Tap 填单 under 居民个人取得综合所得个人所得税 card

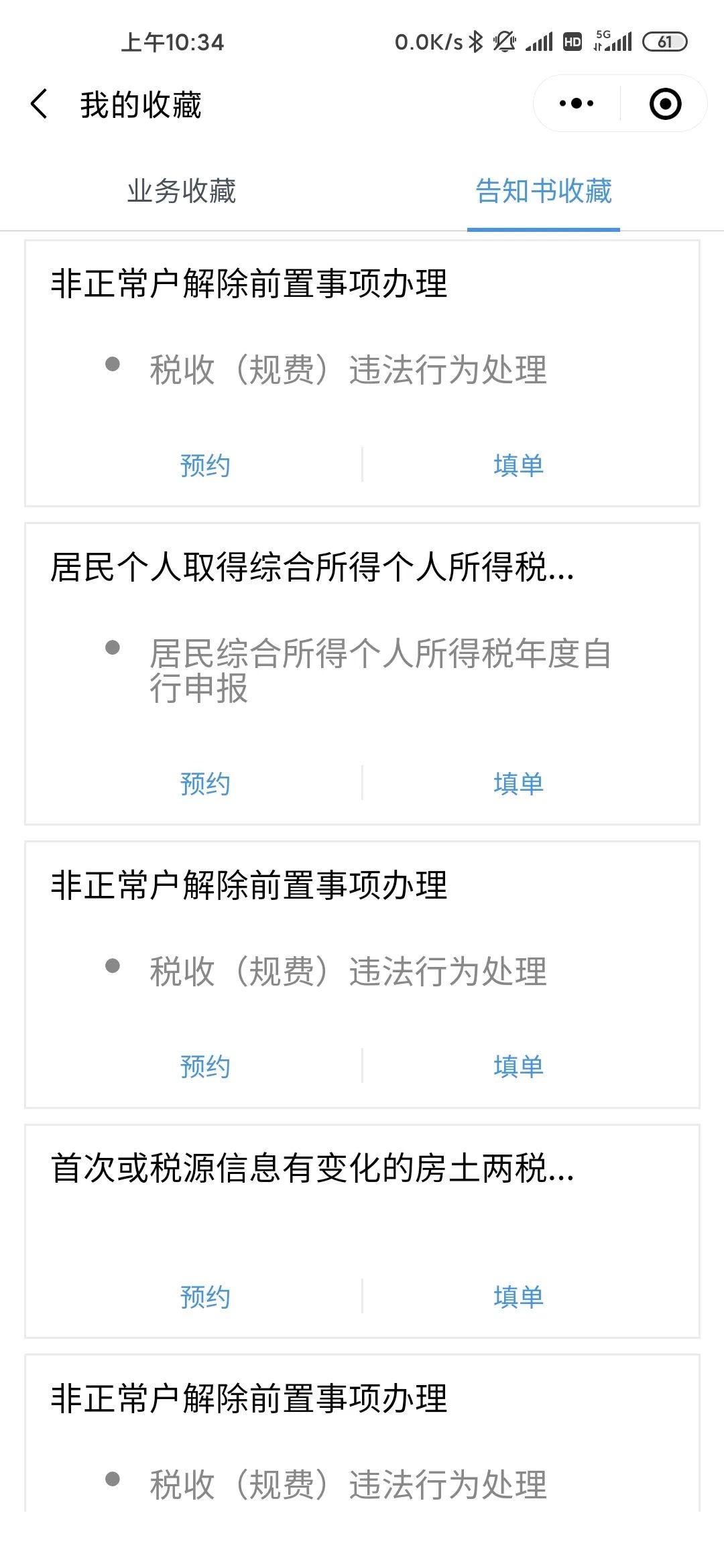[518, 783]
